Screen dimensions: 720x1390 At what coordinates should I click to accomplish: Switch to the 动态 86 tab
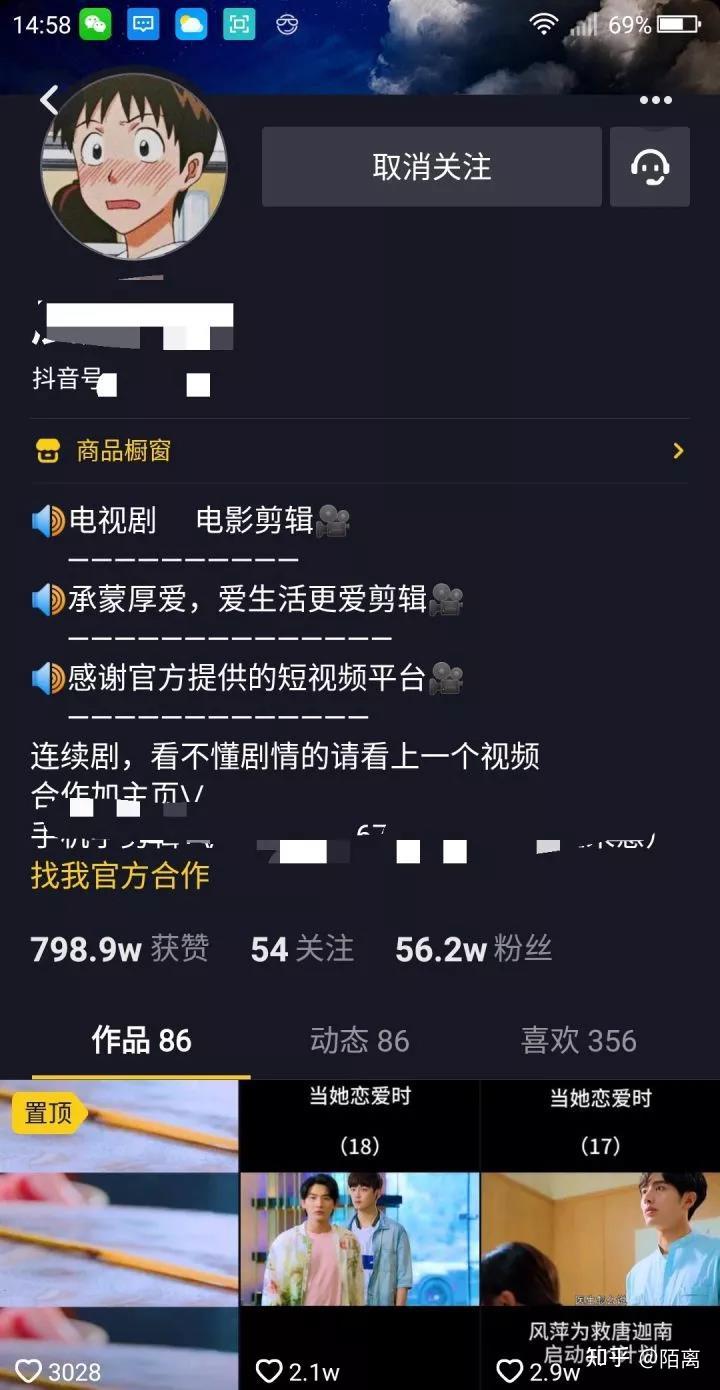(360, 1040)
